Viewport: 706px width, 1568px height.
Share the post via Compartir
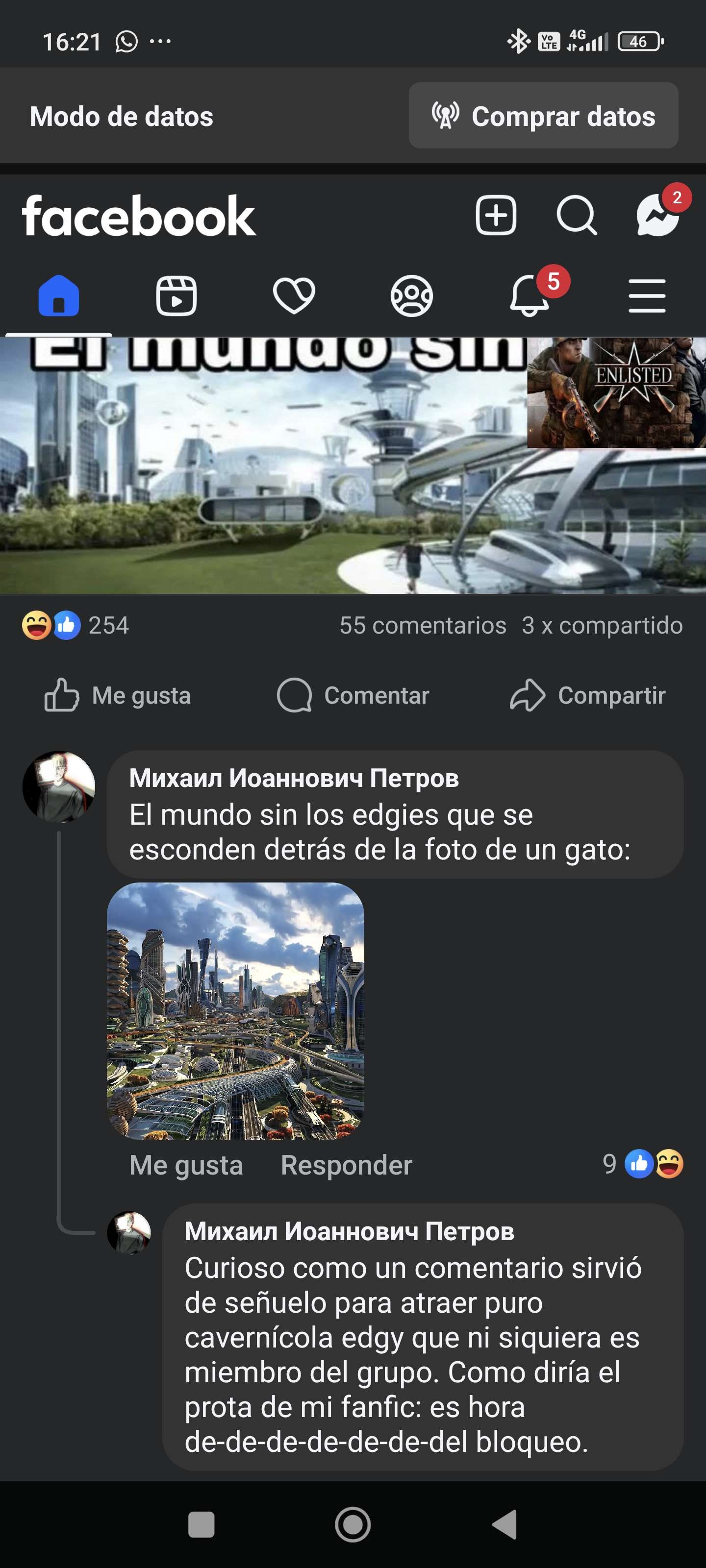coord(587,695)
